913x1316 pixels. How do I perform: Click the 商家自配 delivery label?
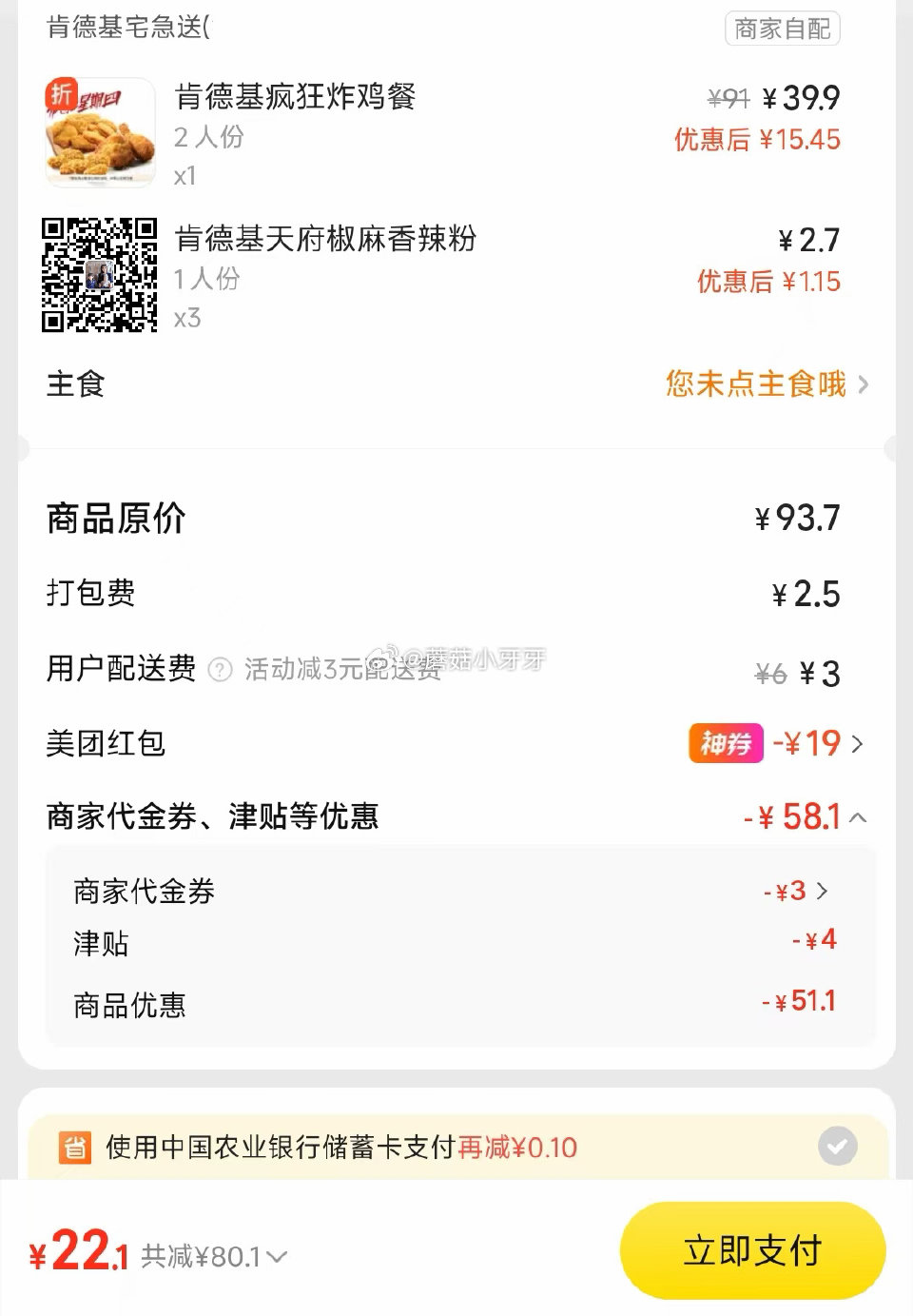tap(782, 29)
